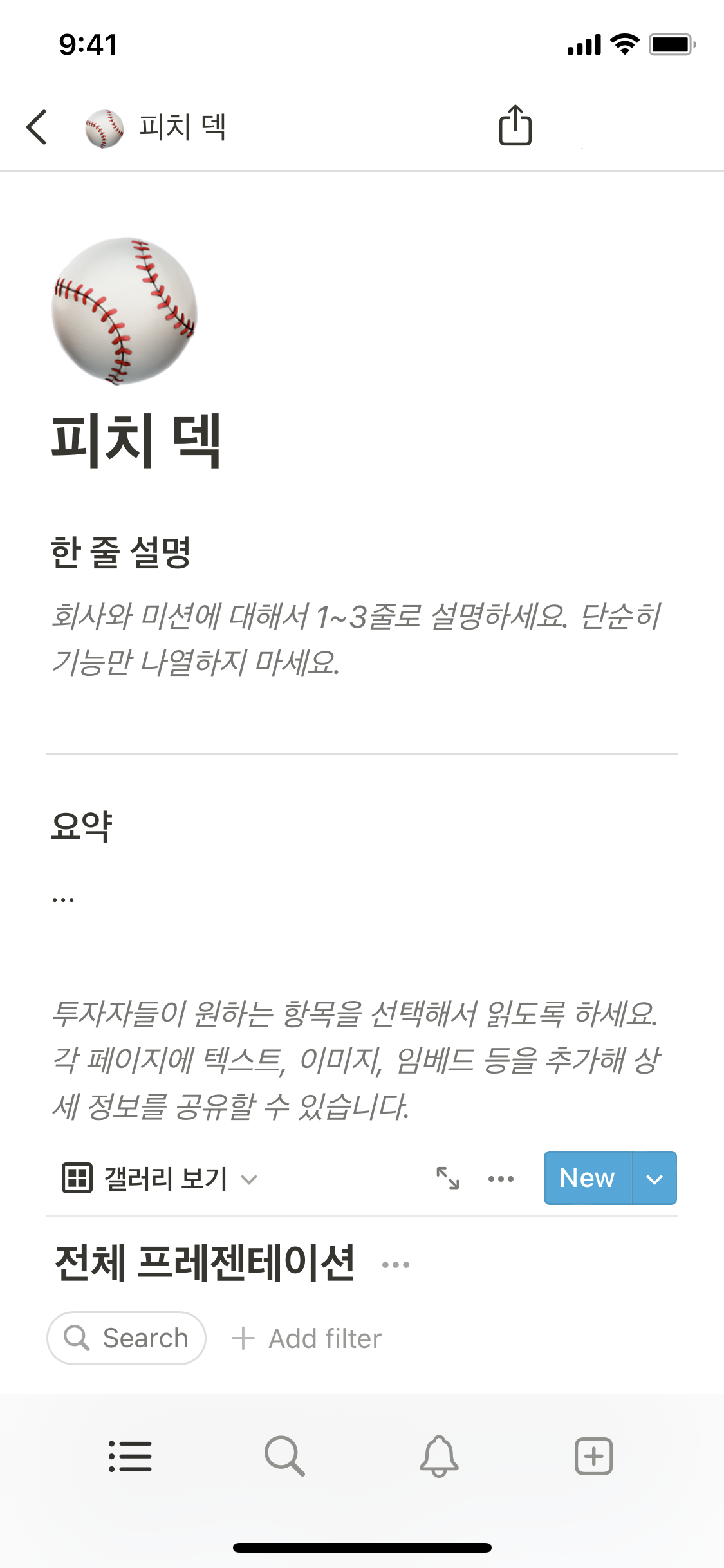724x1568 pixels.
Task: Change the baseball page icon
Action: 124,311
